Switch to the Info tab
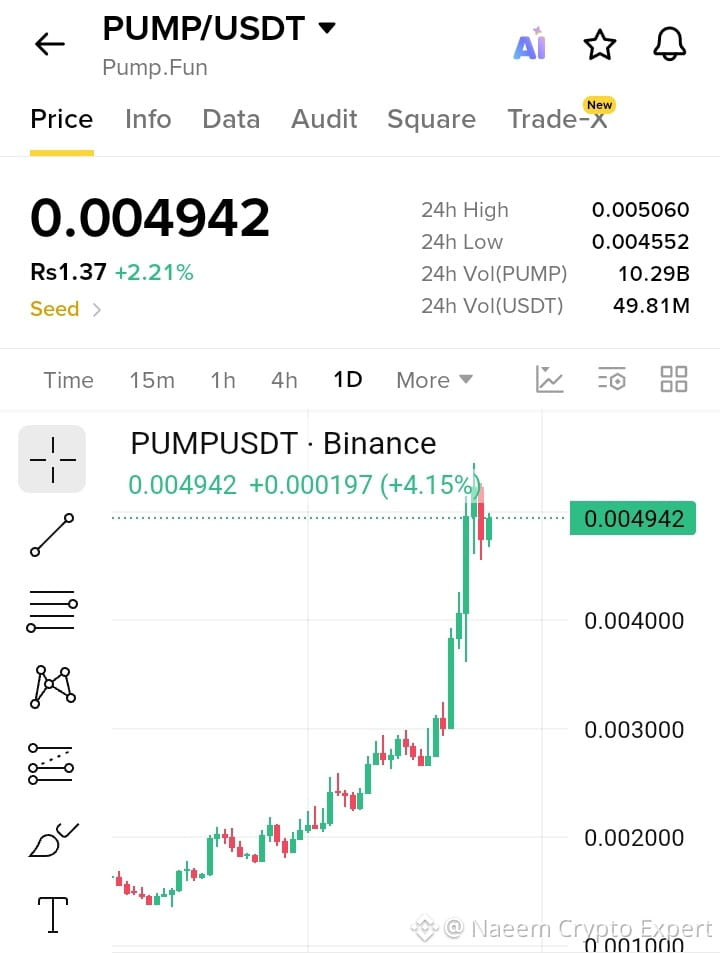The image size is (720, 953). [x=148, y=119]
